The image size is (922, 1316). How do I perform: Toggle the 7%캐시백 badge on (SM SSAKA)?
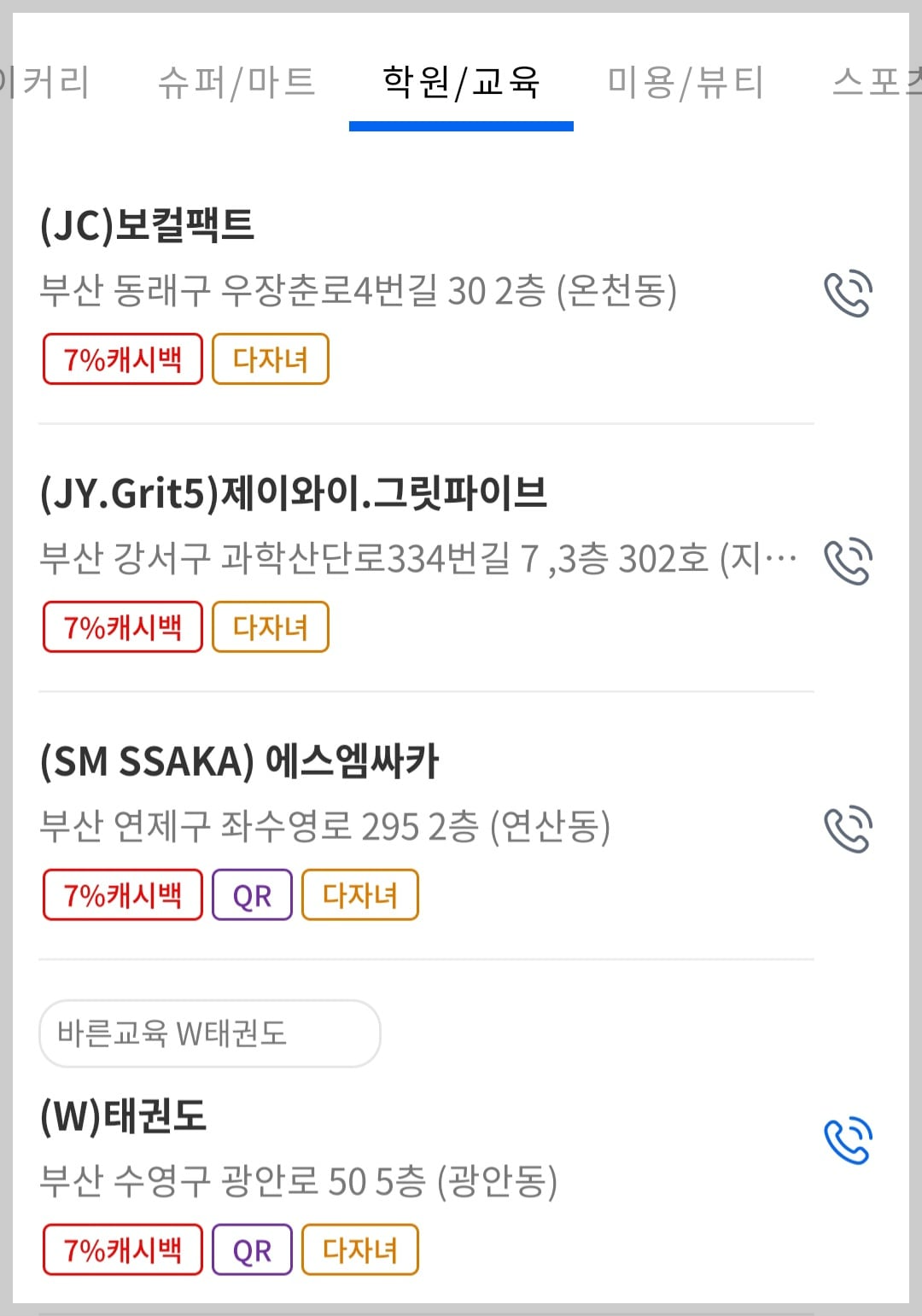(122, 894)
